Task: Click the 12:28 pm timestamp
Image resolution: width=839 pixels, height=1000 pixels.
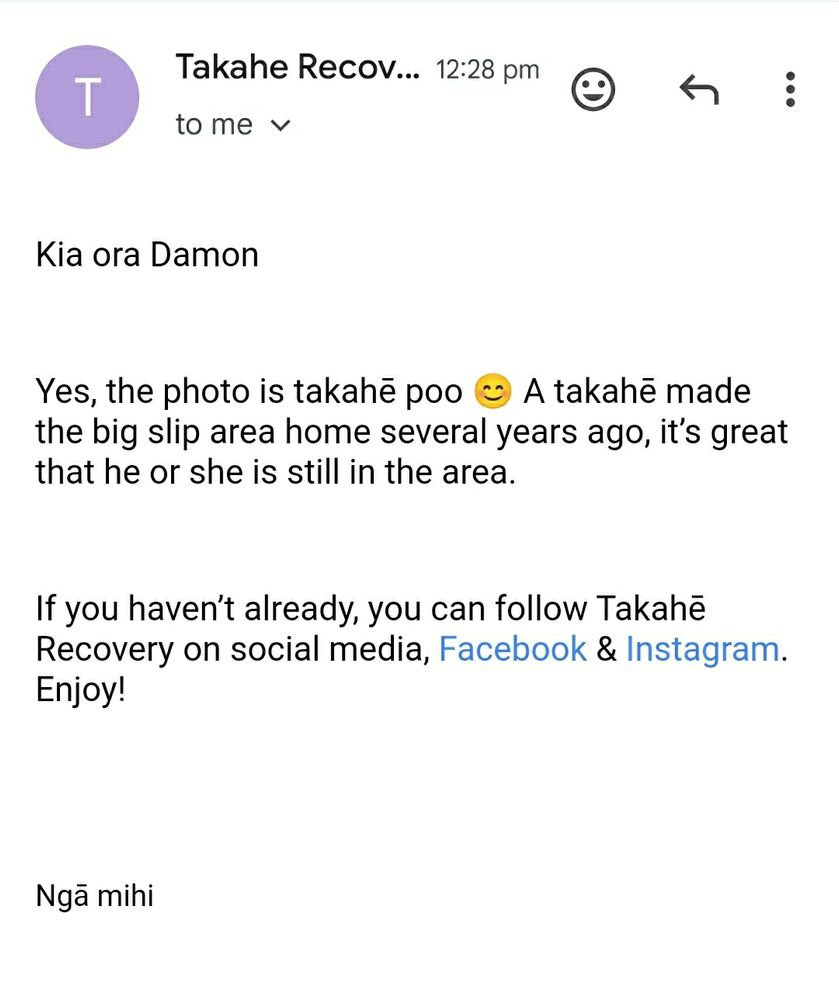Action: (488, 69)
